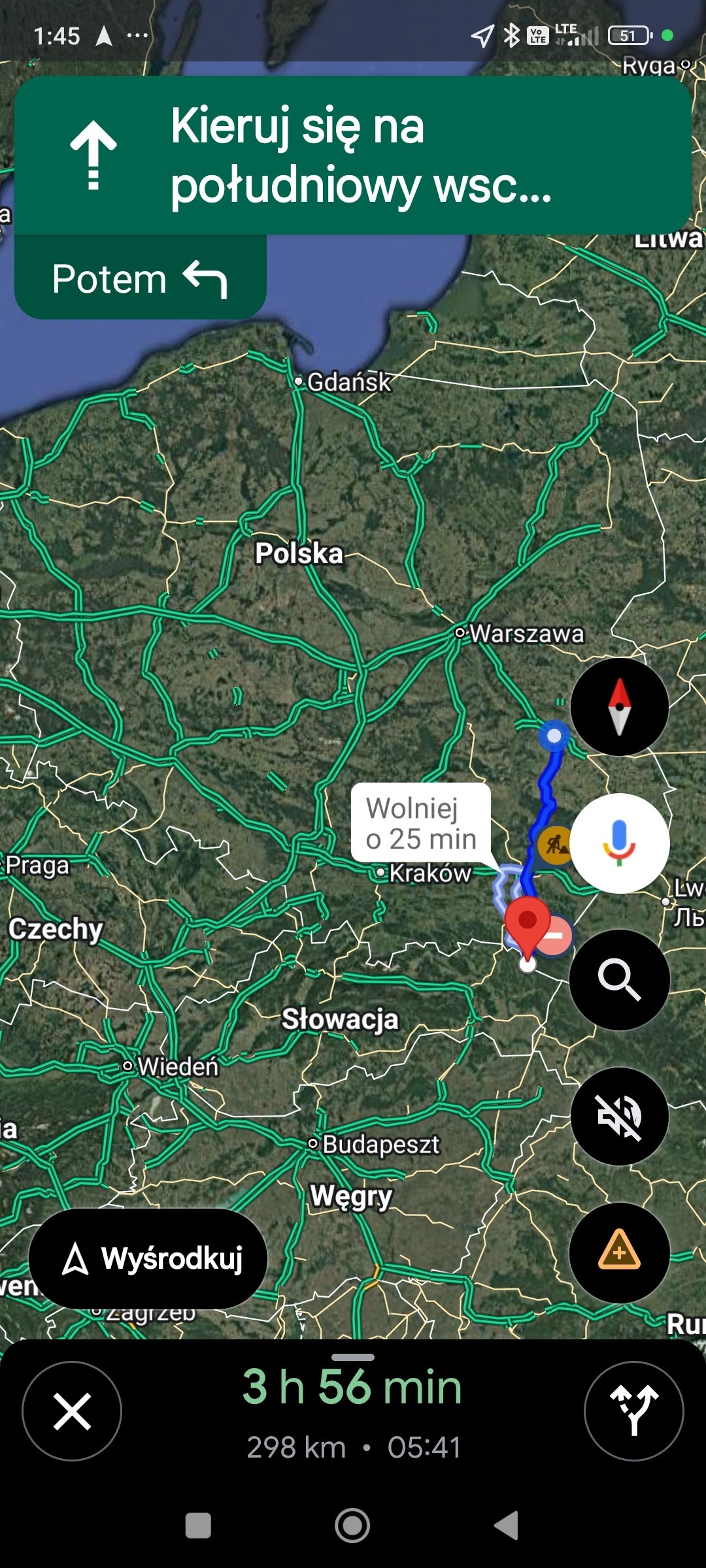Activate voice assistant microphone

point(619,843)
